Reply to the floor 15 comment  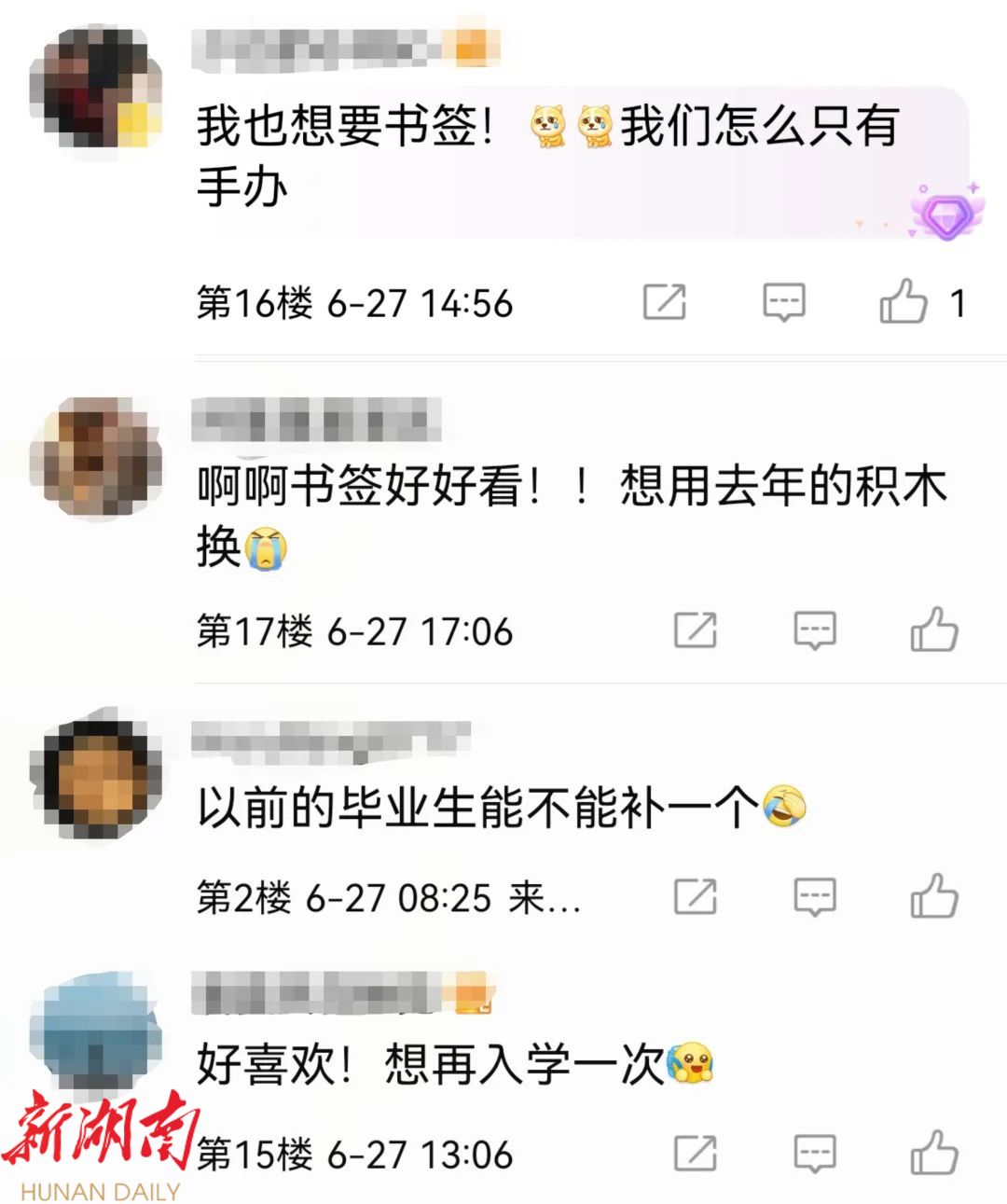[x=815, y=1154]
